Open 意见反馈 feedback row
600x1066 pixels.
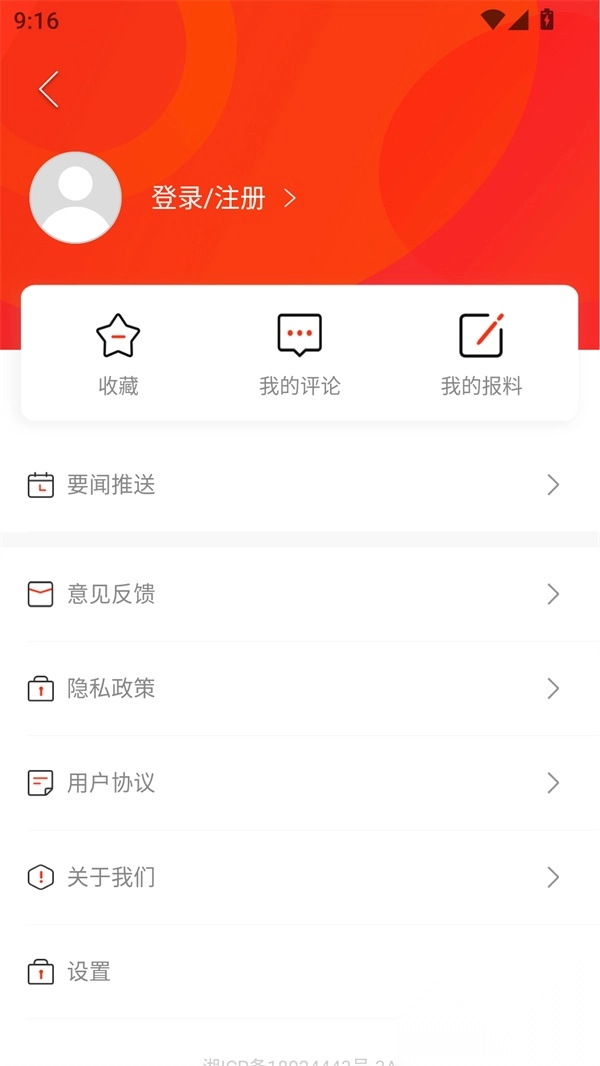[x=300, y=594]
